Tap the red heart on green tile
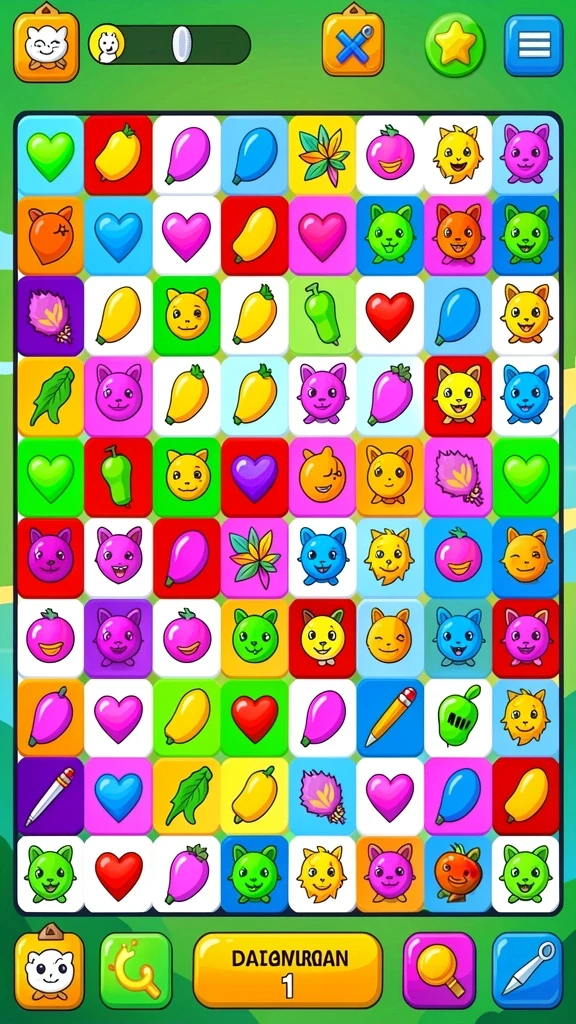 point(255,718)
